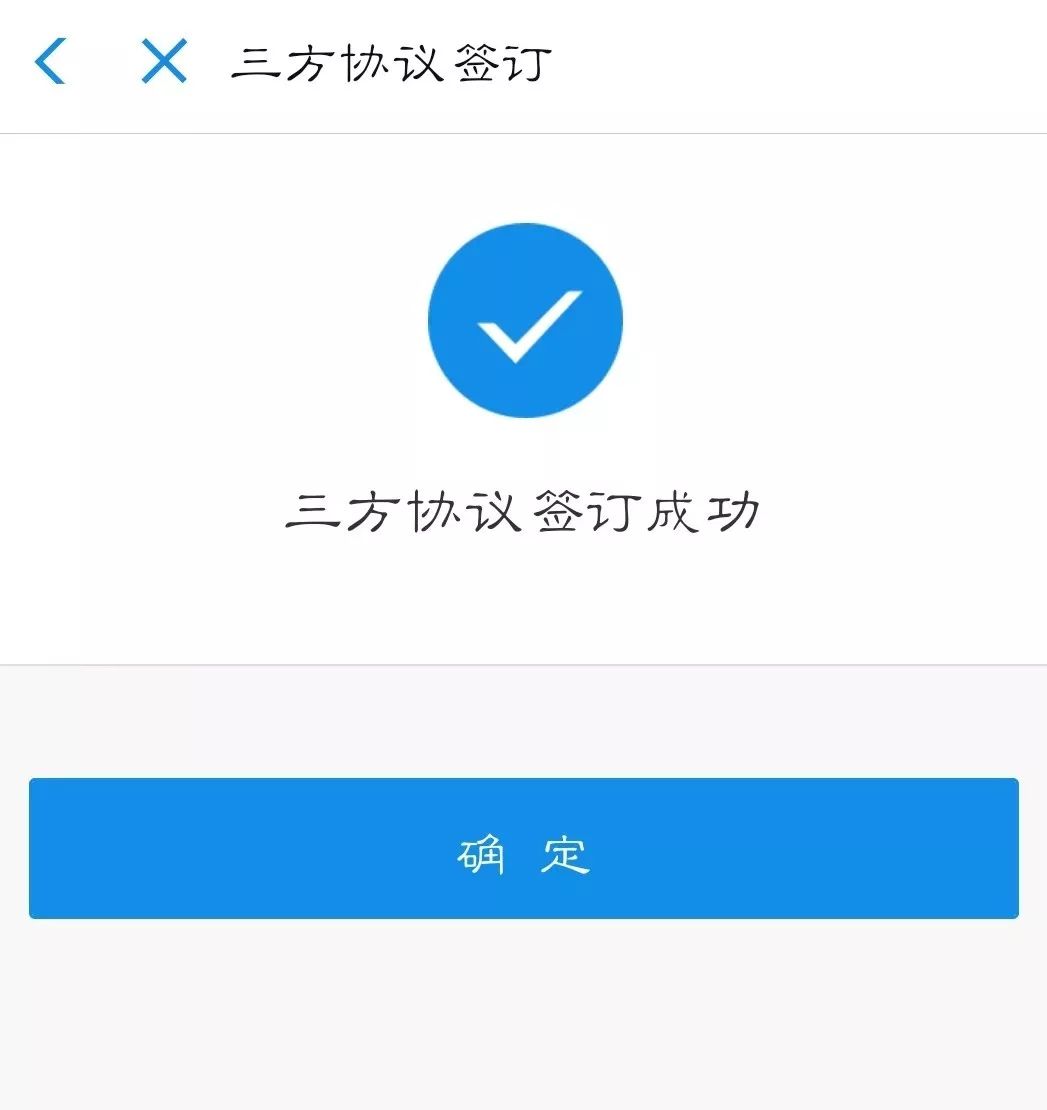Go back using the back arrow
Image resolution: width=1047 pixels, height=1110 pixels.
coord(50,62)
